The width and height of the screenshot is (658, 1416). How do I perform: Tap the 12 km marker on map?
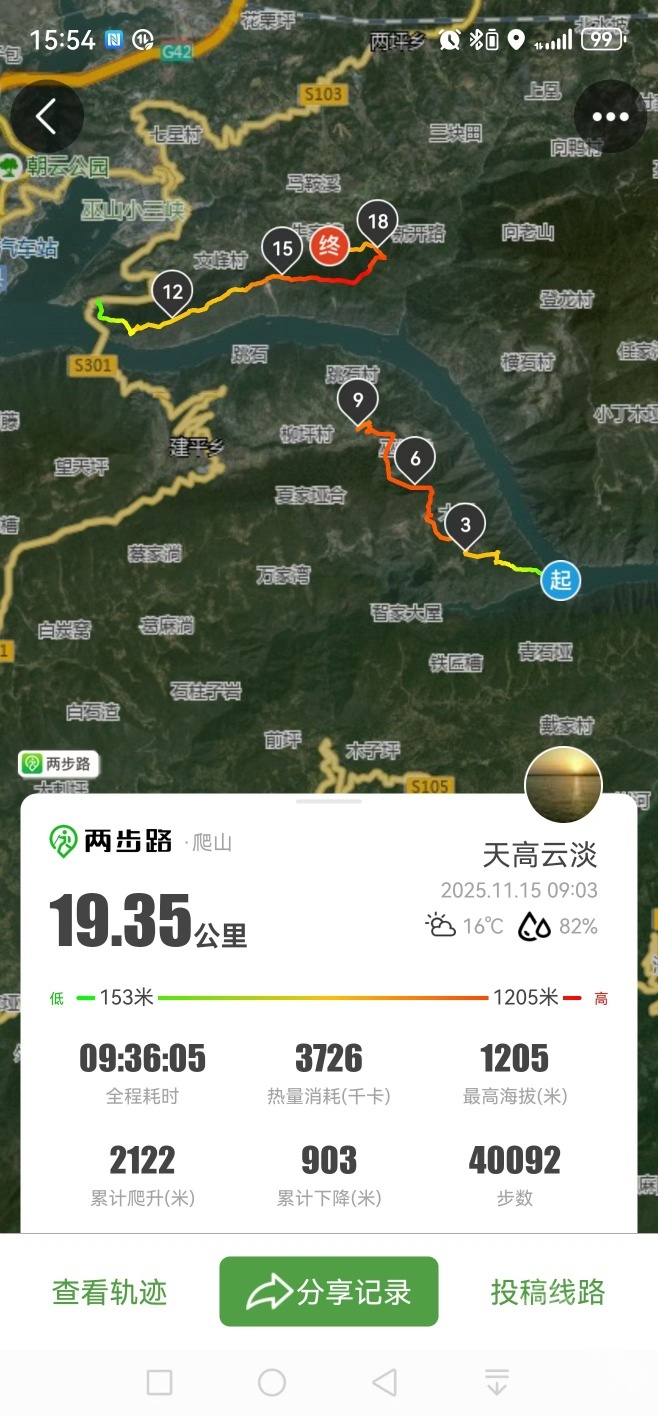coord(173,292)
